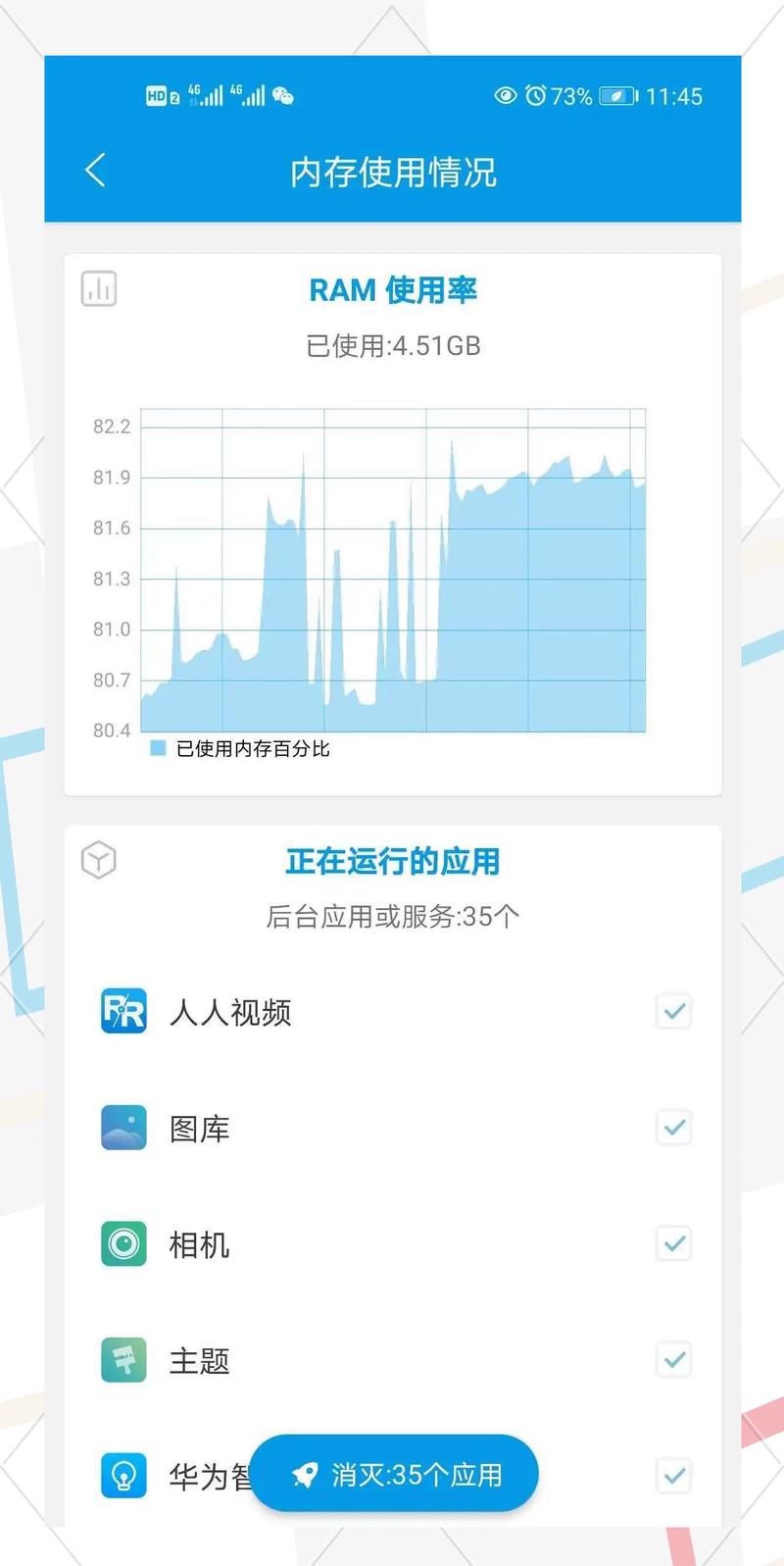Tap the 已使用内存百分比 legend swatch
784x1566 pixels.
[157, 747]
